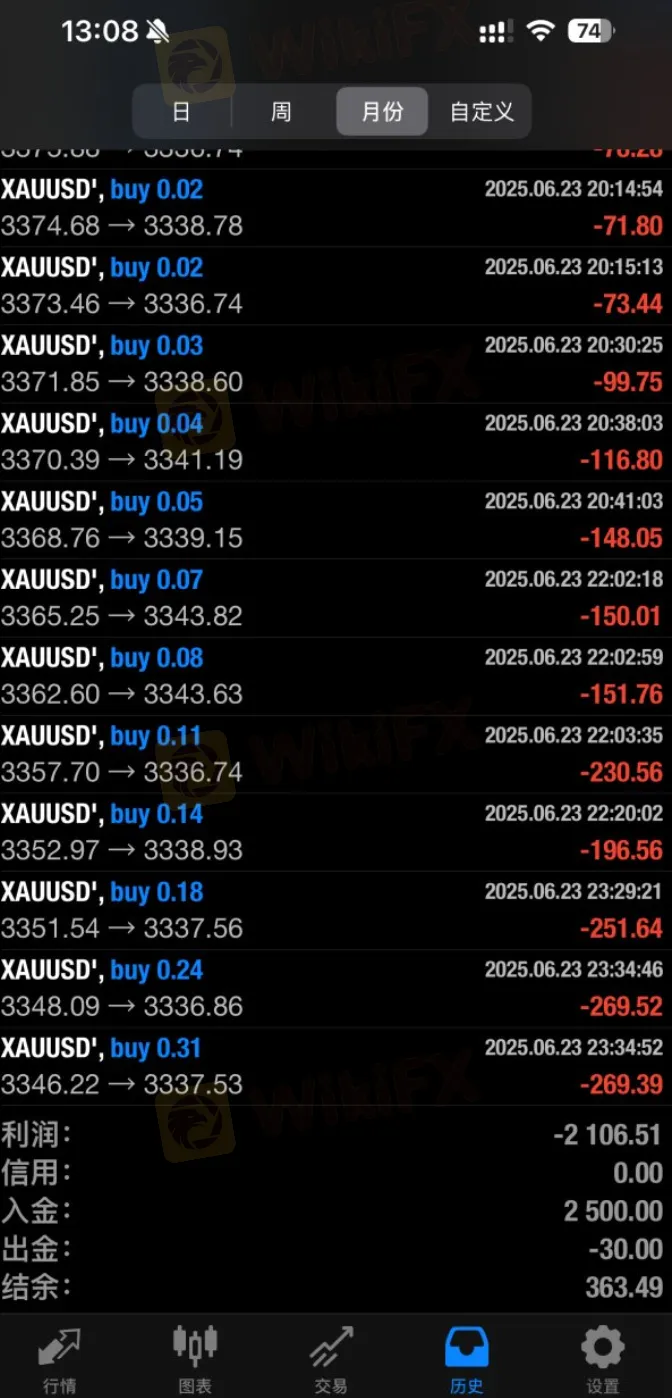Viewport: 672px width, 1398px height.
Task: Select the 周 (week) period filter
Action: point(281,111)
